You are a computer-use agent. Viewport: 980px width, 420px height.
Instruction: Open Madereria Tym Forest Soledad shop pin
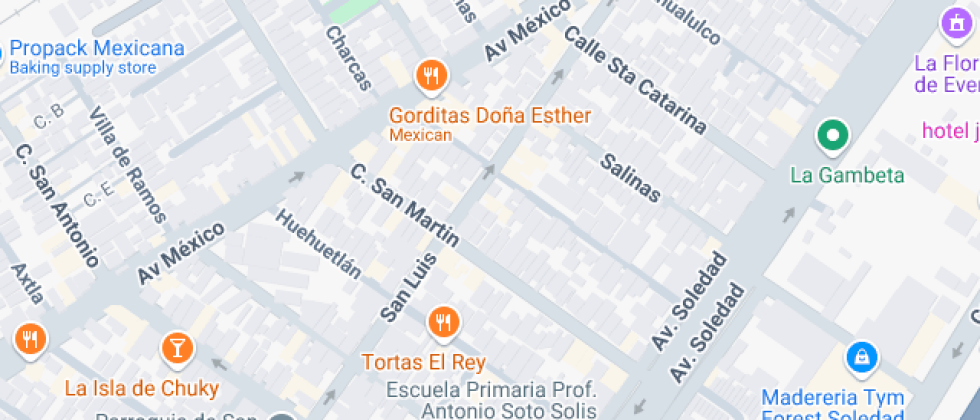pyautogui.click(x=860, y=355)
